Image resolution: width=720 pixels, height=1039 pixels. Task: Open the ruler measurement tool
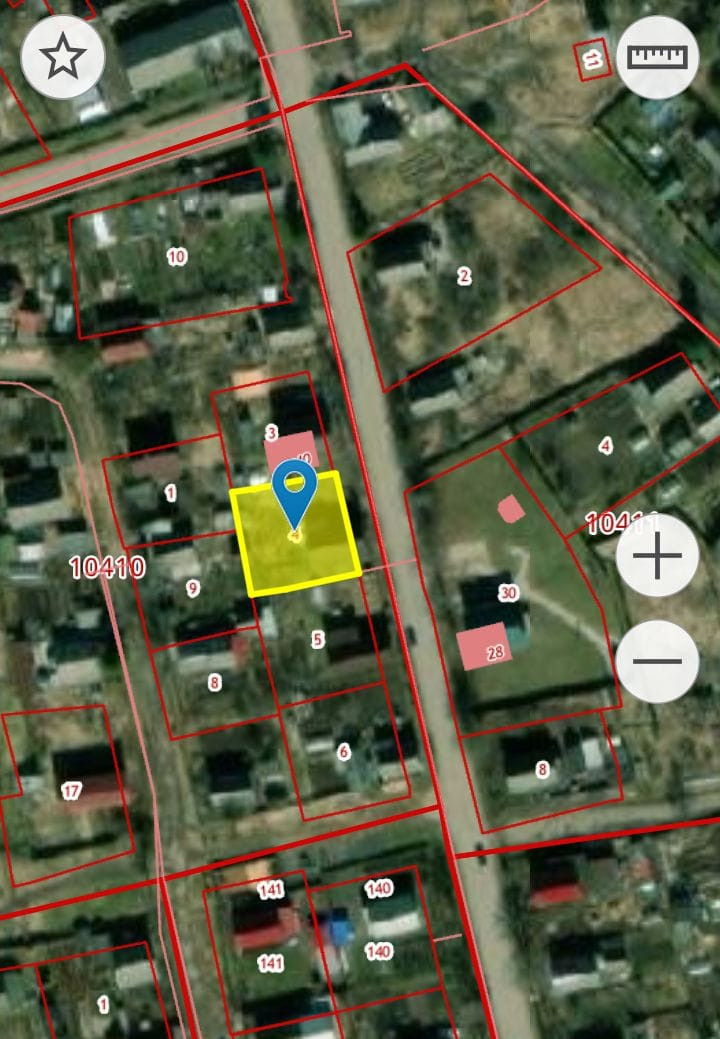658,57
